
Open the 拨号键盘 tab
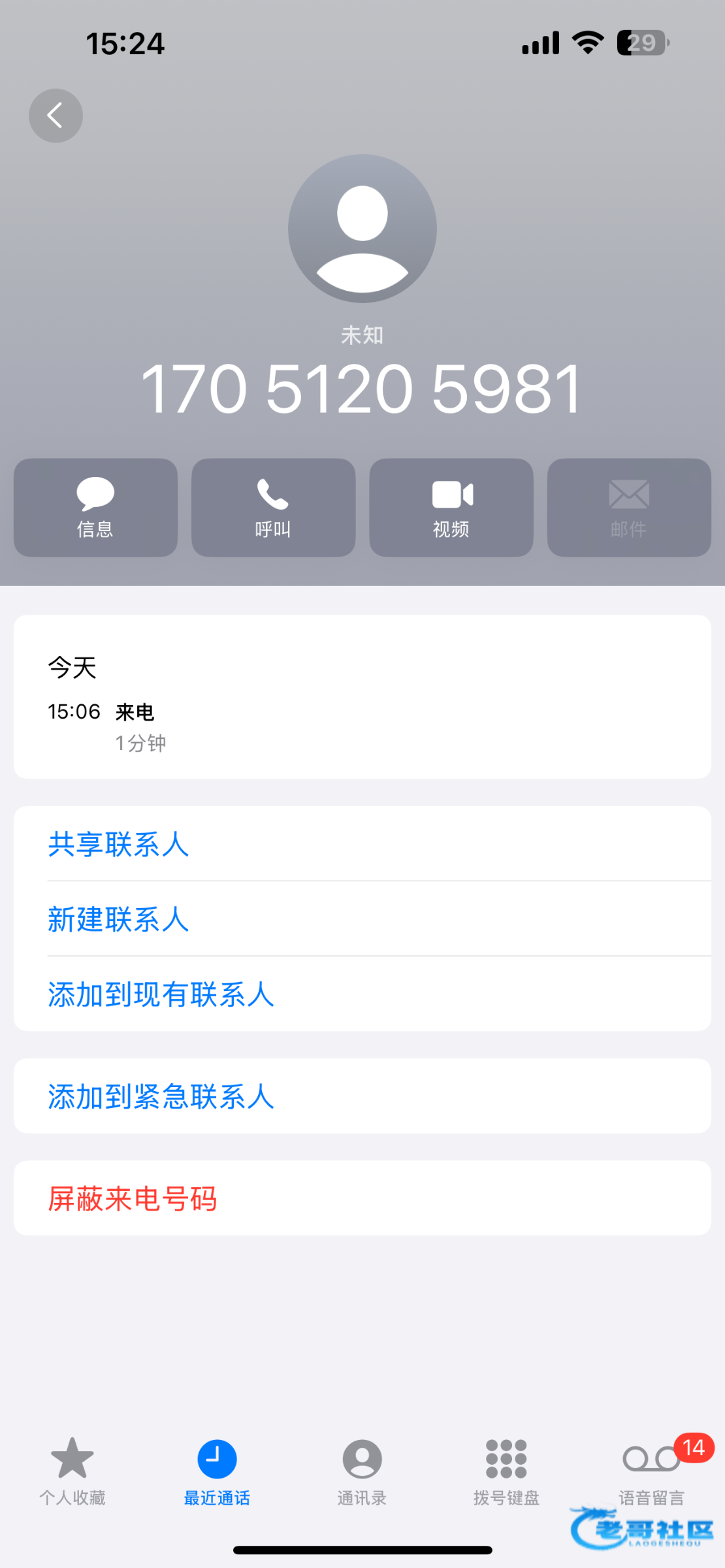[x=506, y=1471]
